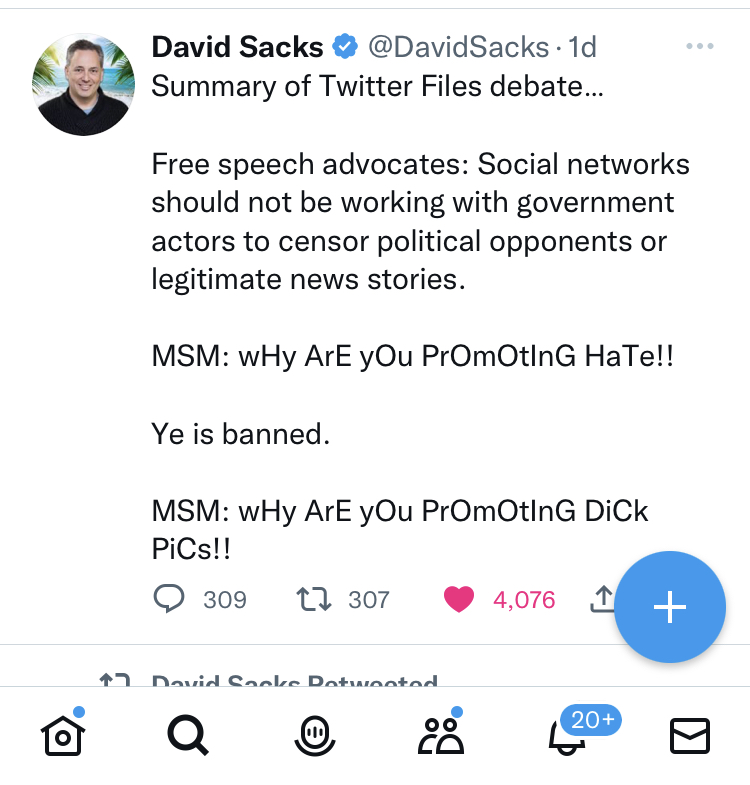The width and height of the screenshot is (750, 785).
Task: Reply to David Sacks' tweet
Action: (170, 599)
